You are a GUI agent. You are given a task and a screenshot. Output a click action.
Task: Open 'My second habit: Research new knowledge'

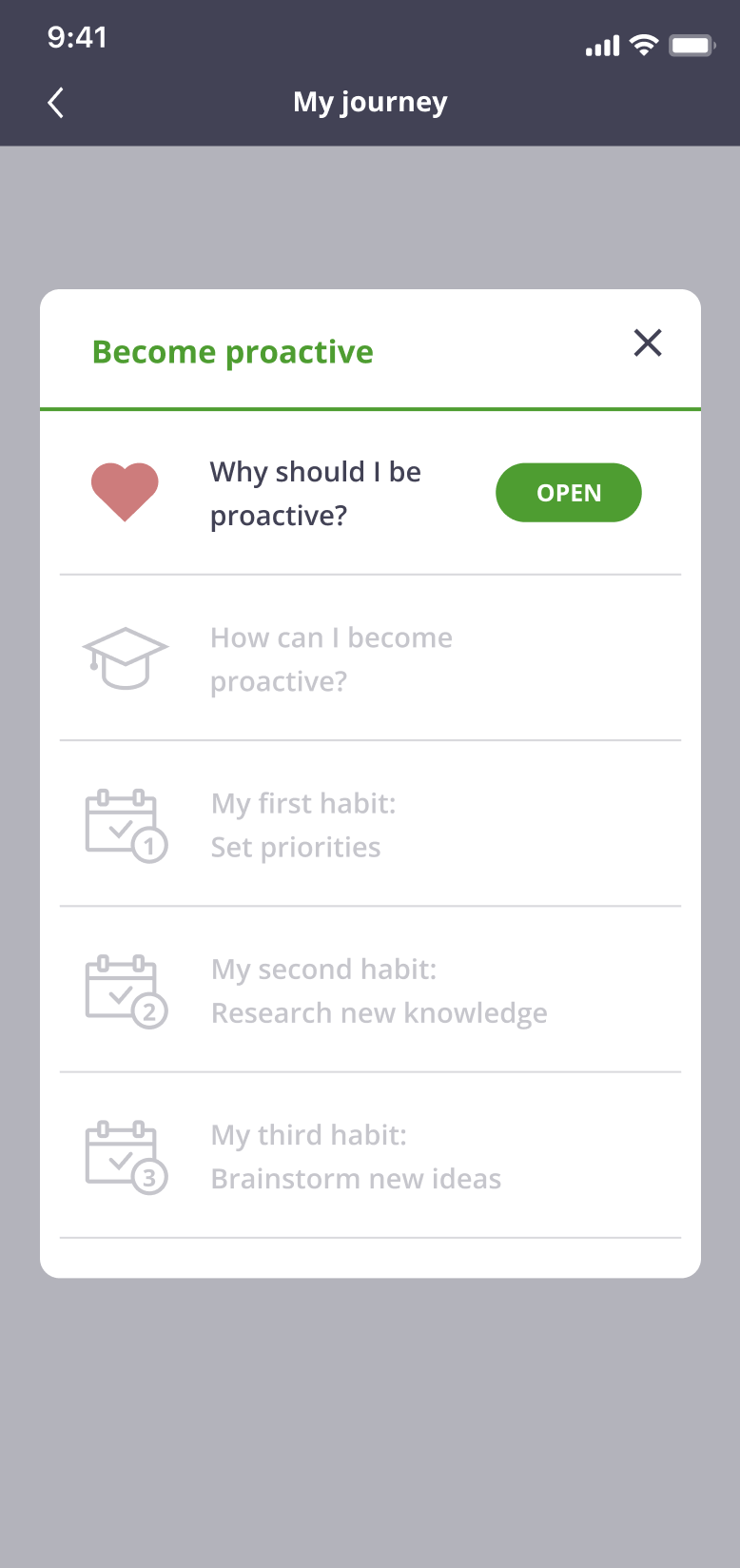[x=379, y=990]
